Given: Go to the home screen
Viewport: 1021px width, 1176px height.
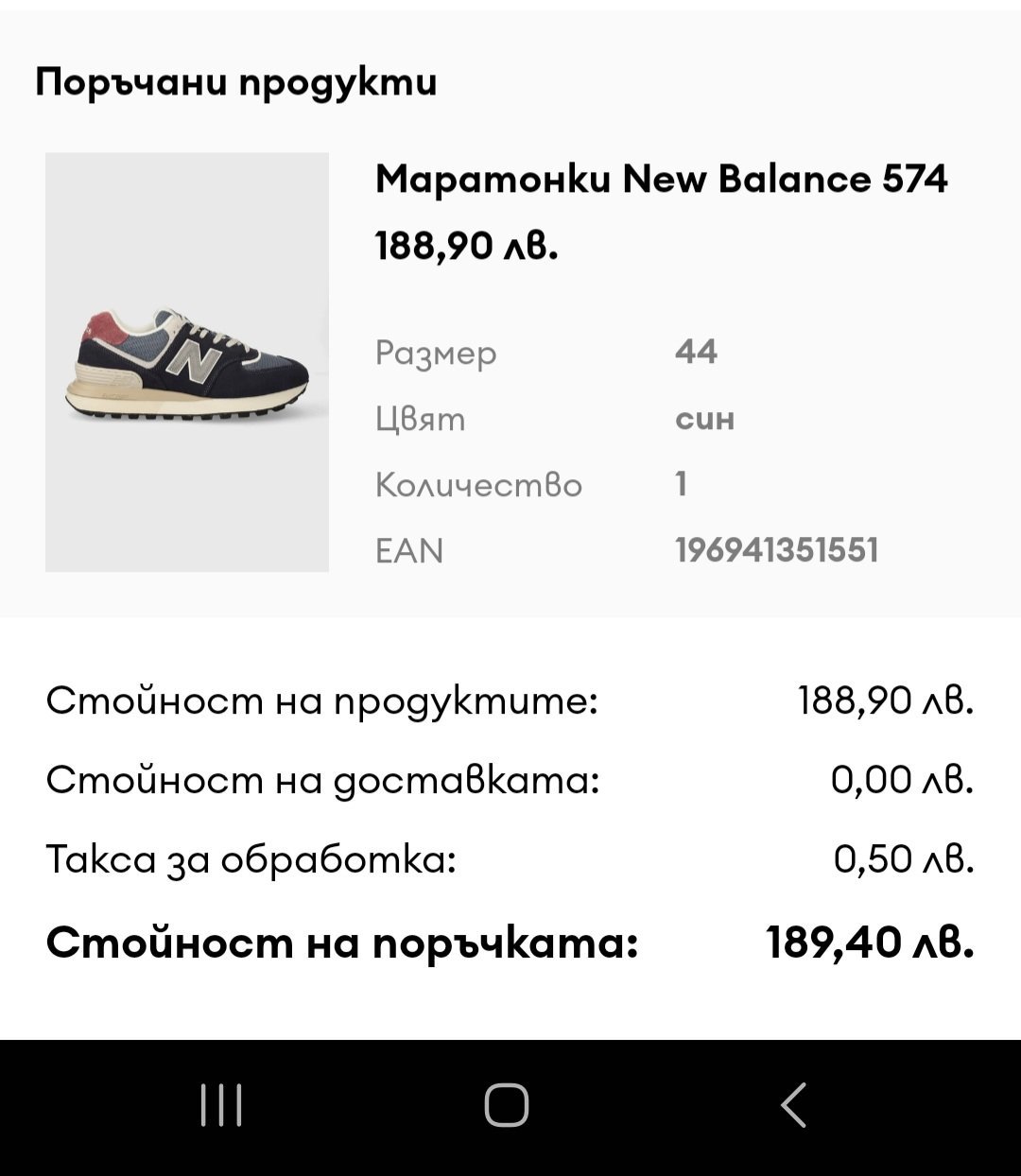Looking at the screenshot, I should point(507,1104).
